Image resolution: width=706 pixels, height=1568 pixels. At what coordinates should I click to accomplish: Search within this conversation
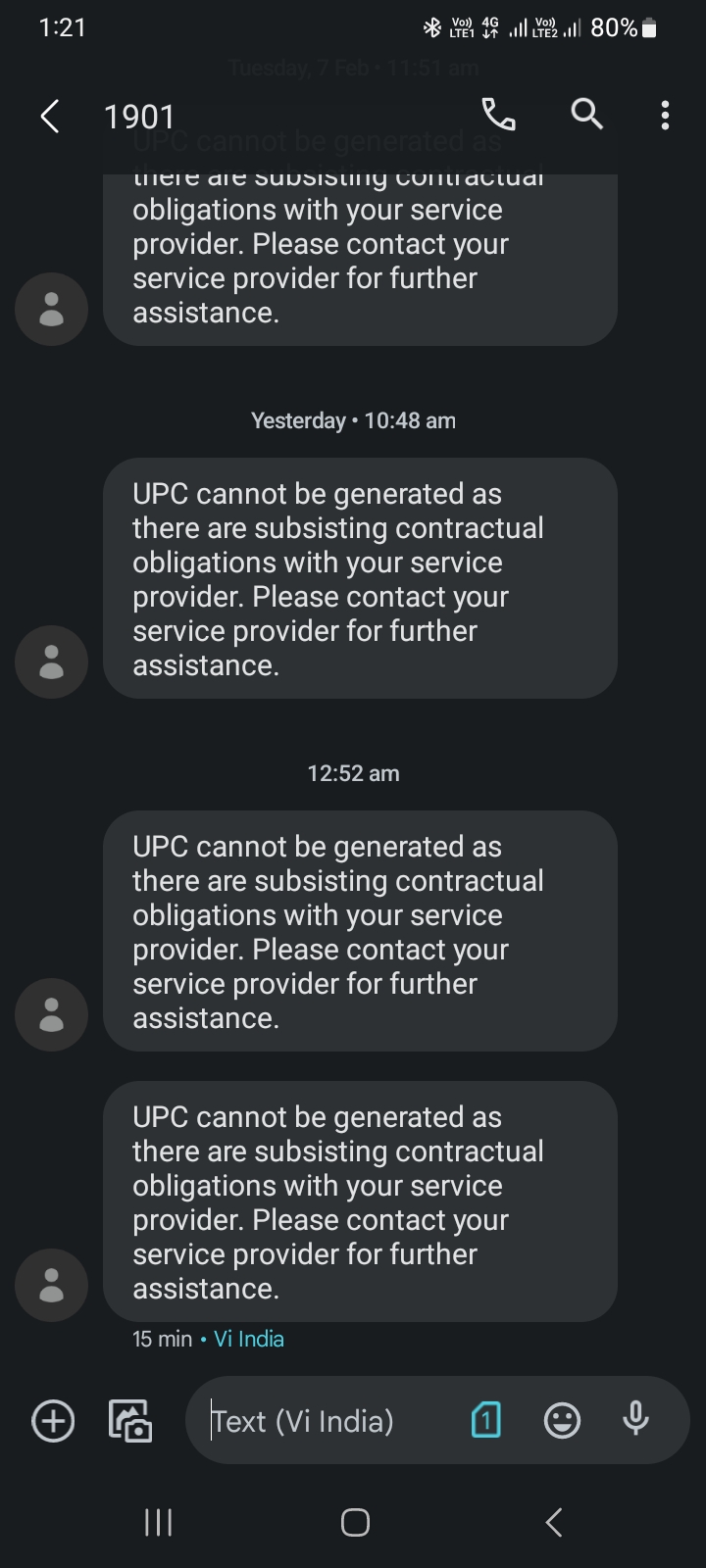(586, 116)
